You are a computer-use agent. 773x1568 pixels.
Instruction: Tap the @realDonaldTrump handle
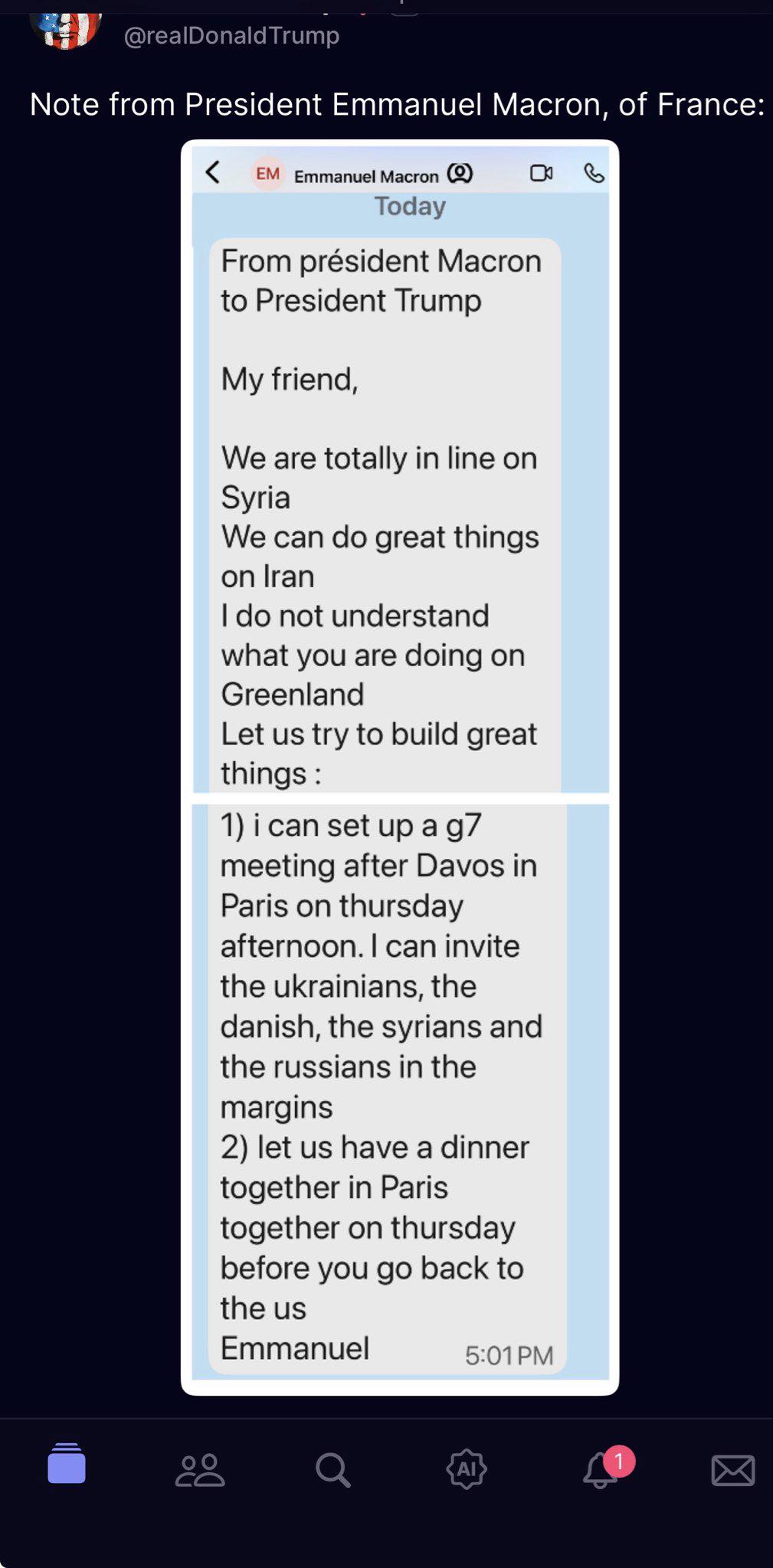(231, 35)
